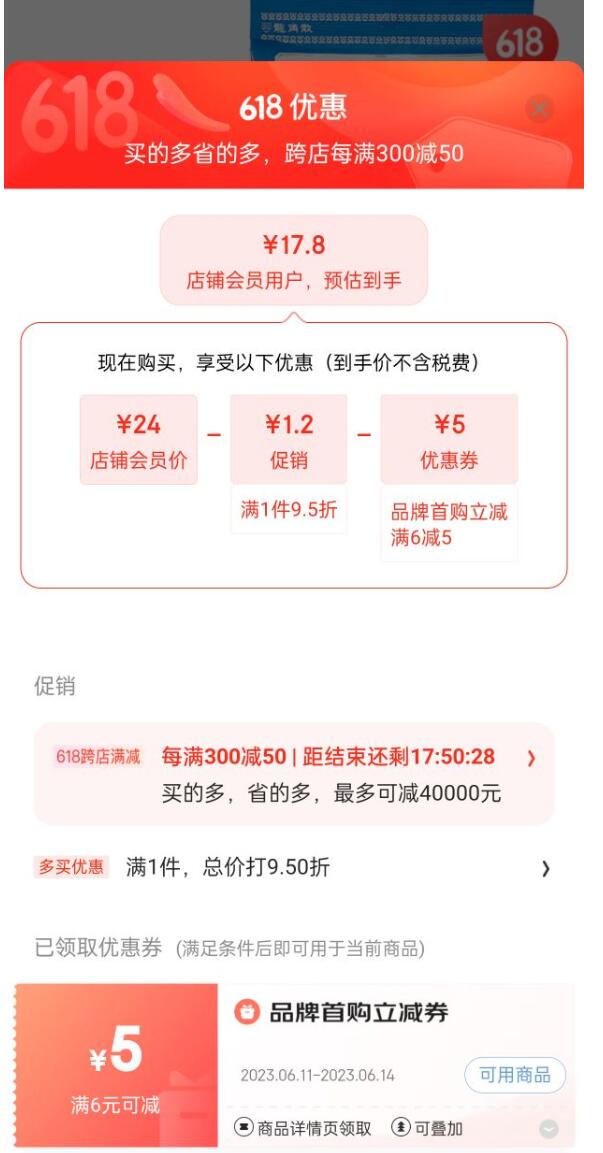
Task: Close the 618 优惠 popup
Action: (539, 109)
